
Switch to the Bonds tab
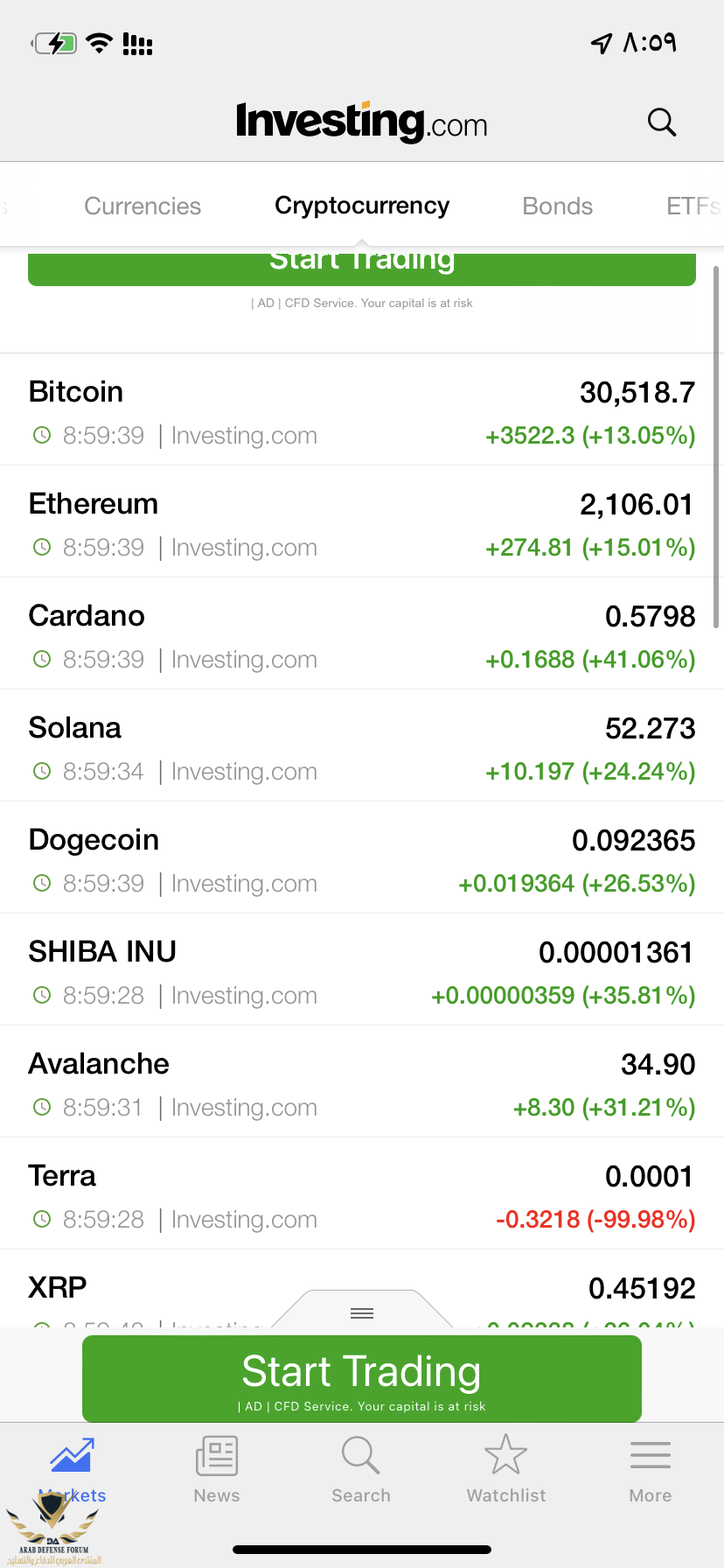point(557,206)
